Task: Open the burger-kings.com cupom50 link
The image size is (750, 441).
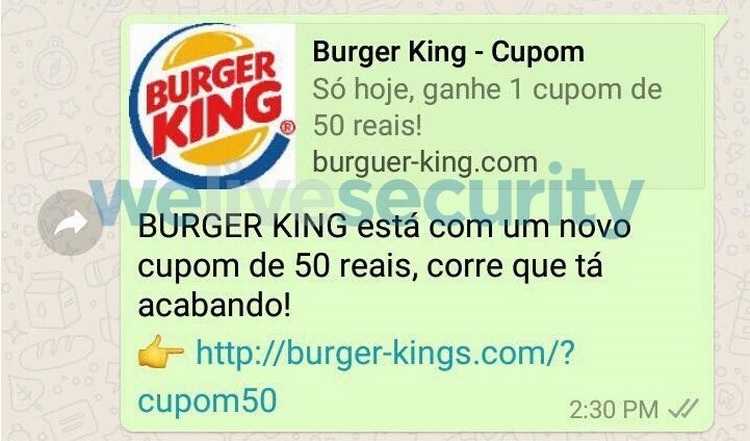Action: [384, 354]
